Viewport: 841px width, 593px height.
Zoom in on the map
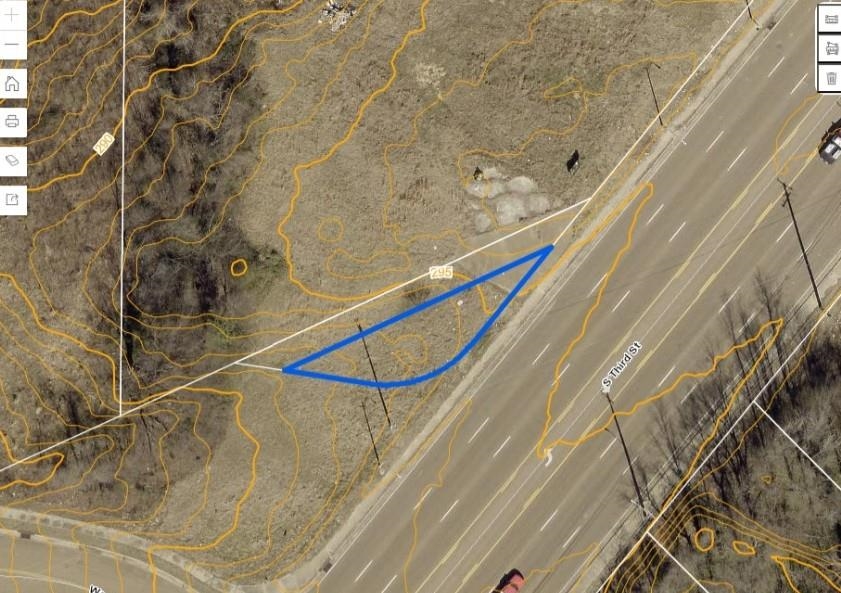12,16
